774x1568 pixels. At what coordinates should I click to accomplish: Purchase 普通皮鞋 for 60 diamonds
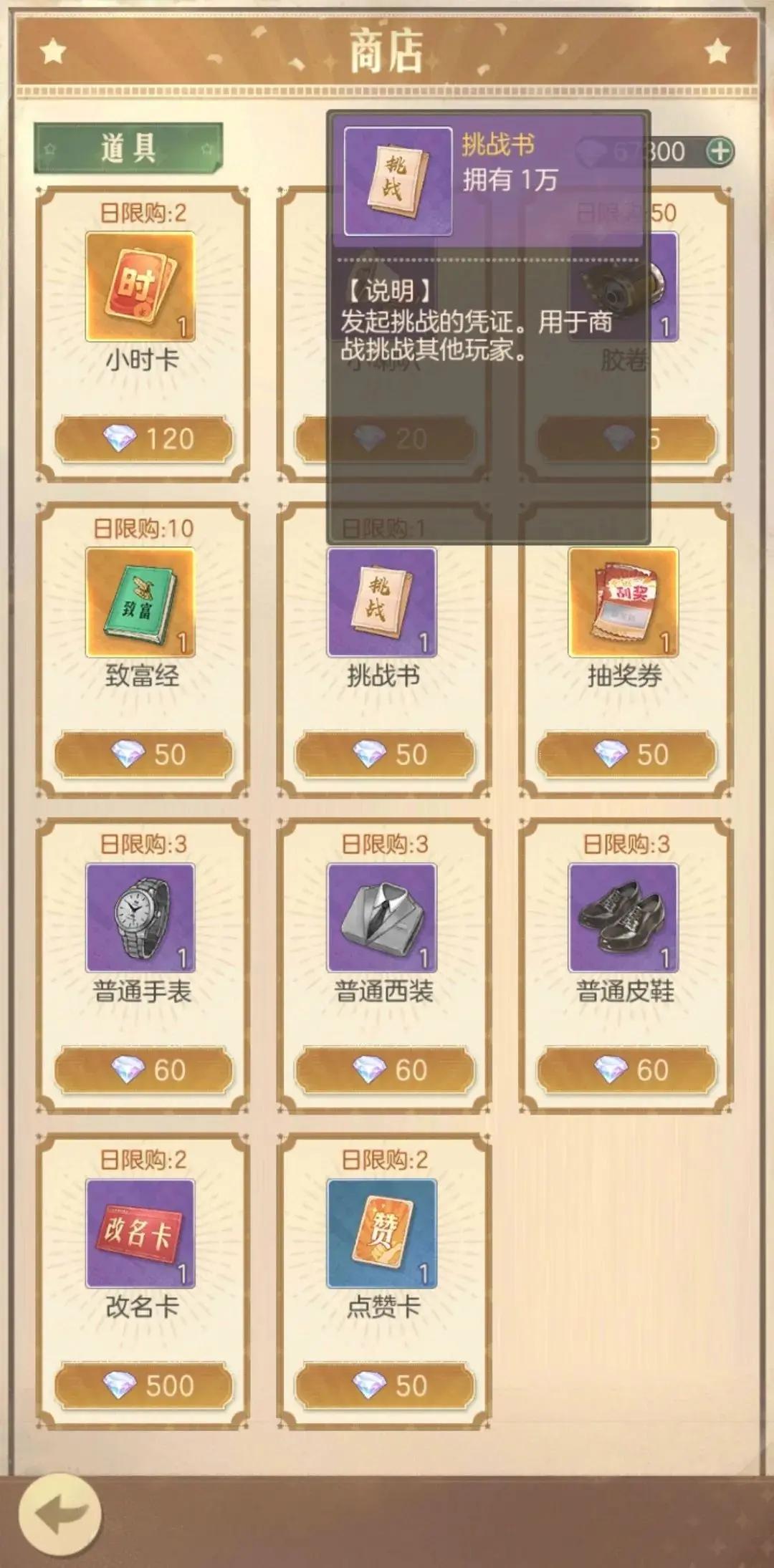(626, 1070)
